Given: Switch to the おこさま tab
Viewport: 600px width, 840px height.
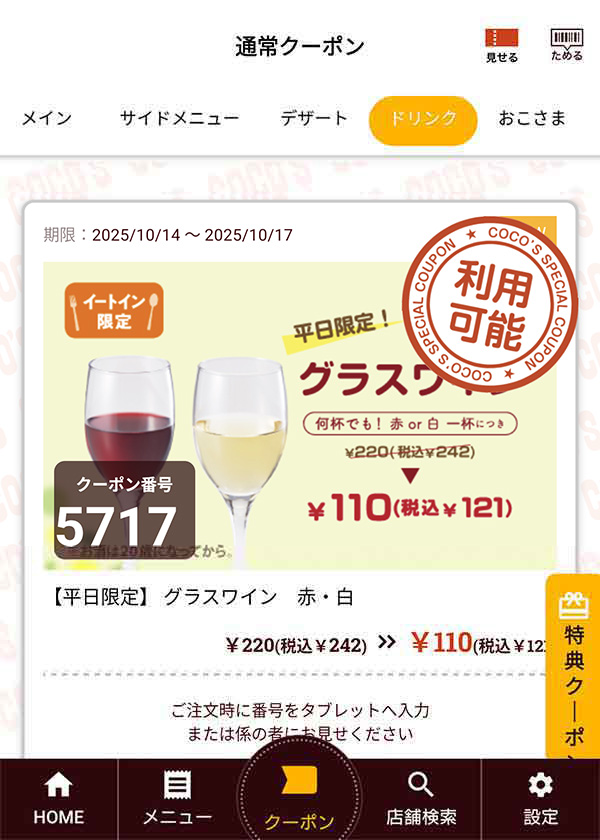Looking at the screenshot, I should [532, 118].
